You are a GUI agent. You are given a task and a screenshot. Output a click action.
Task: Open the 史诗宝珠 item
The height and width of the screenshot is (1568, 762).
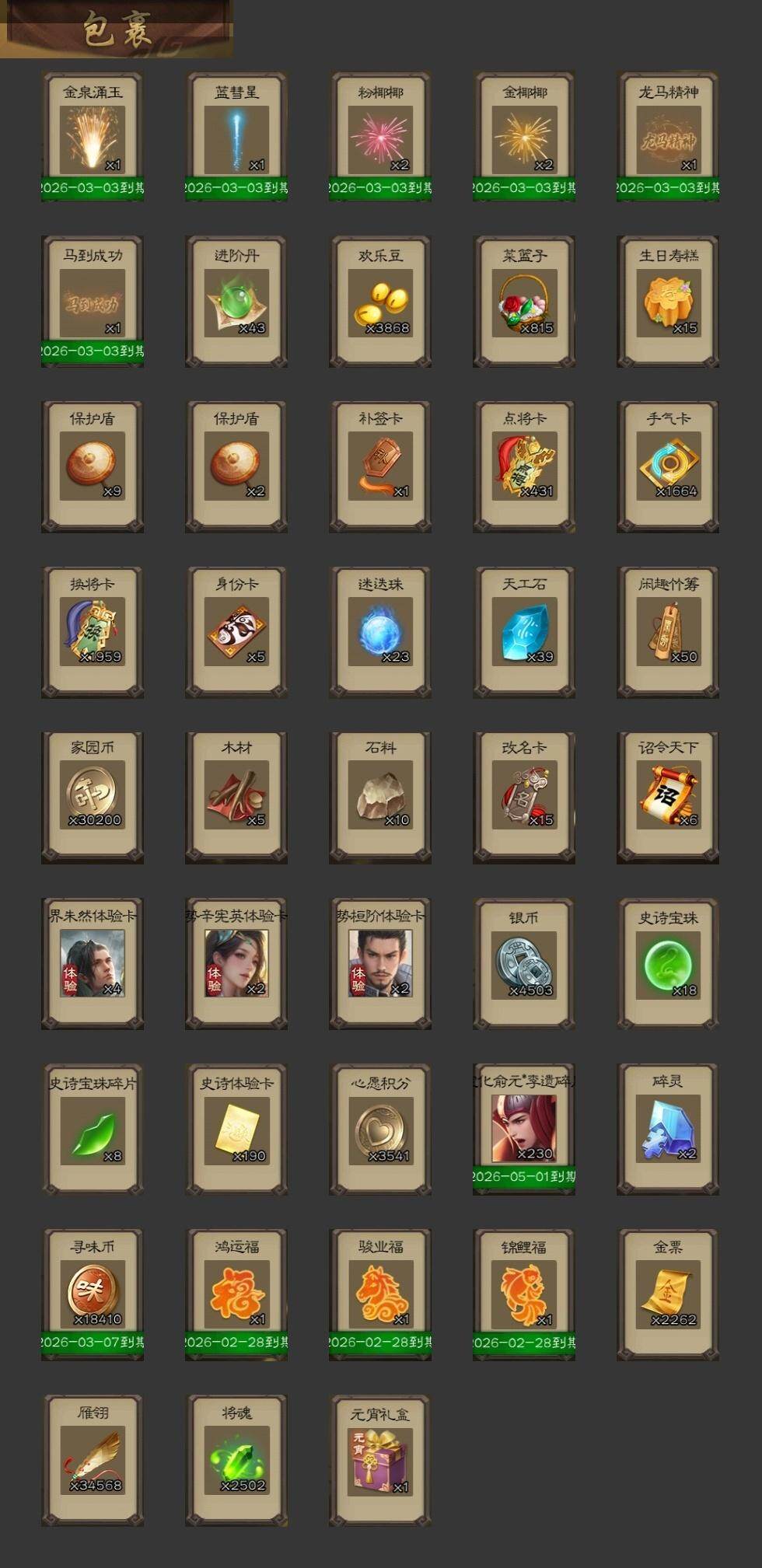click(x=668, y=964)
